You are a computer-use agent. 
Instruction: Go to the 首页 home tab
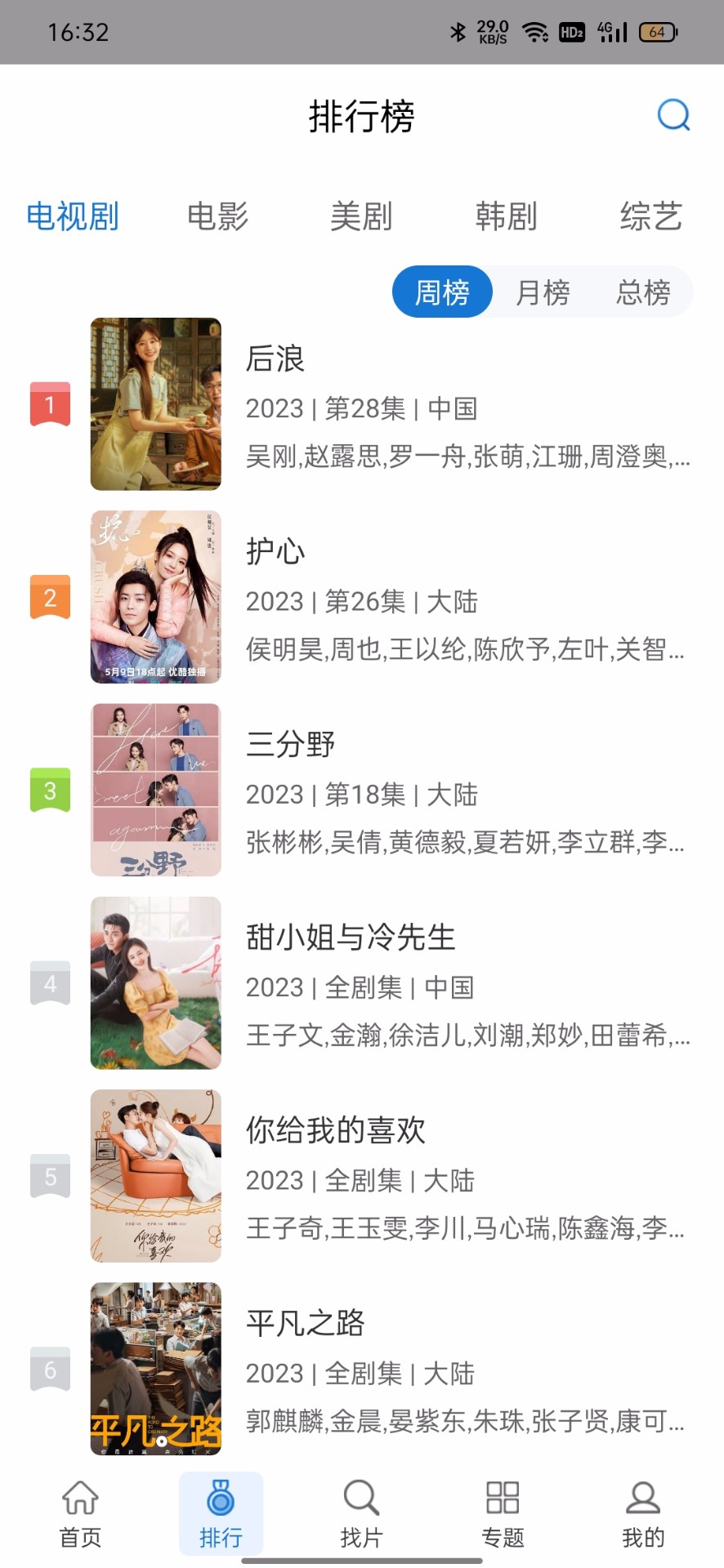click(x=80, y=1513)
